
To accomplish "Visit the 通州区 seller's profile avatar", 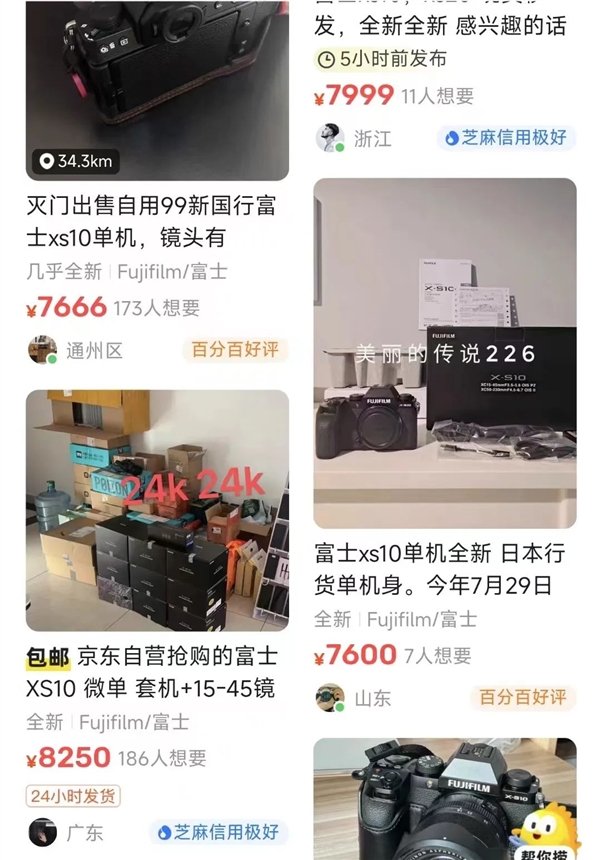I will 43,350.
